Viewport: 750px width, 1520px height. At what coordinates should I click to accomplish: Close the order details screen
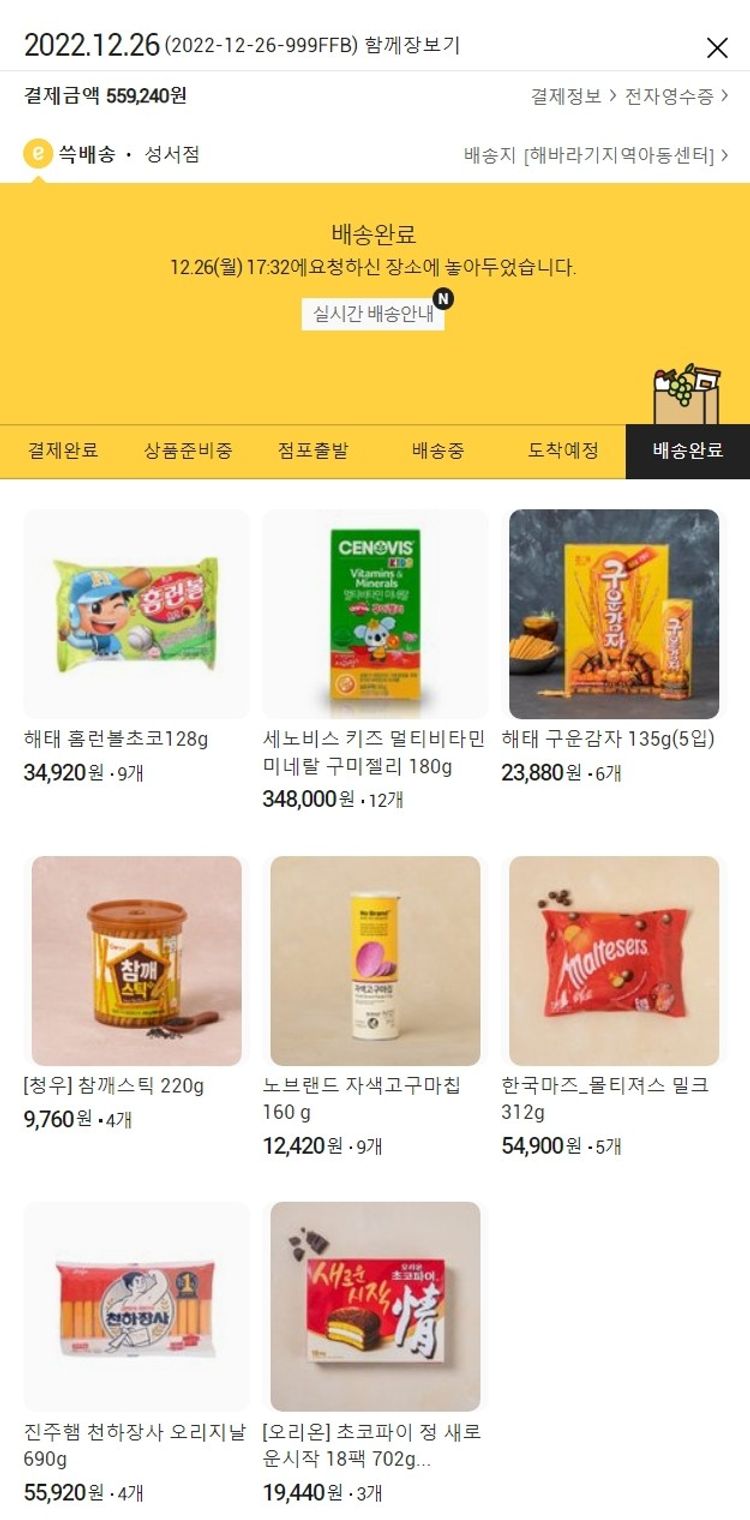click(x=717, y=47)
